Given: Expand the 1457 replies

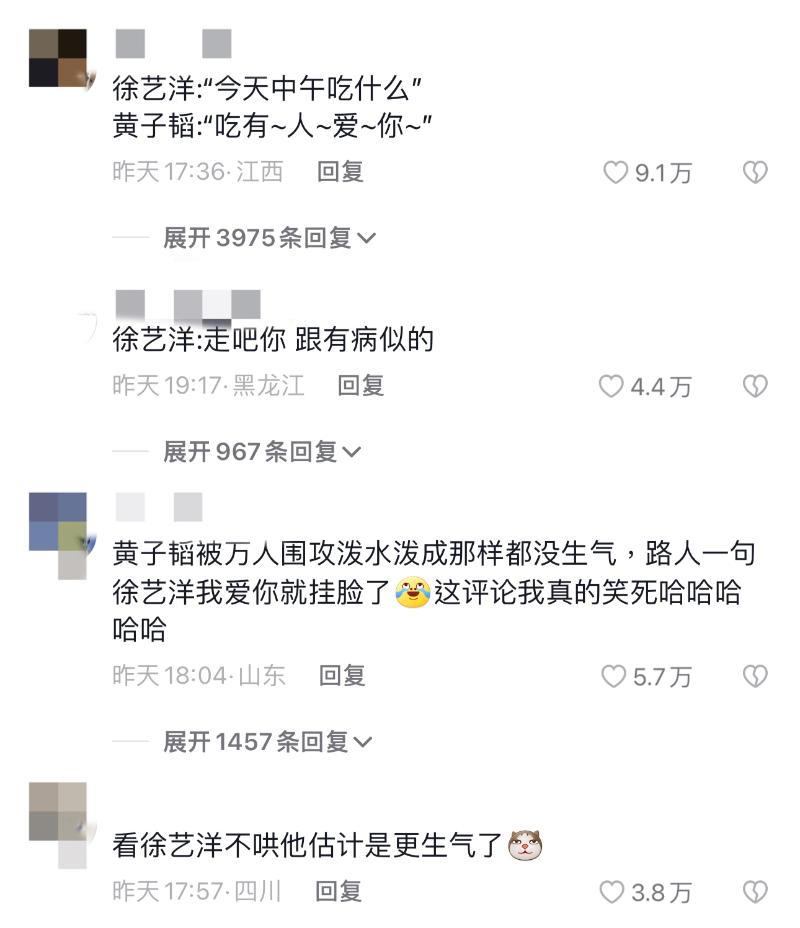Looking at the screenshot, I should pos(268,742).
